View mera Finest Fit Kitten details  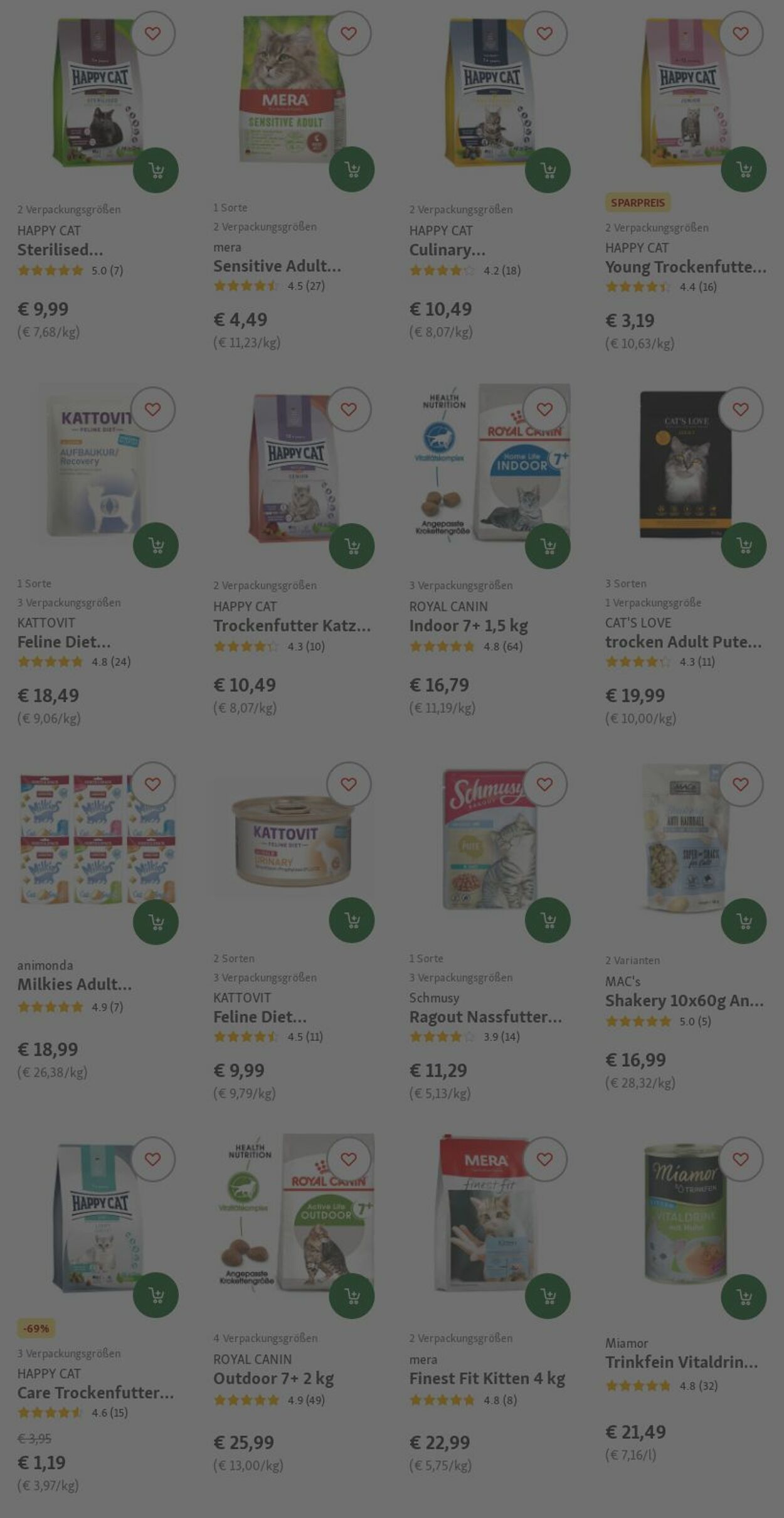coord(487,1379)
